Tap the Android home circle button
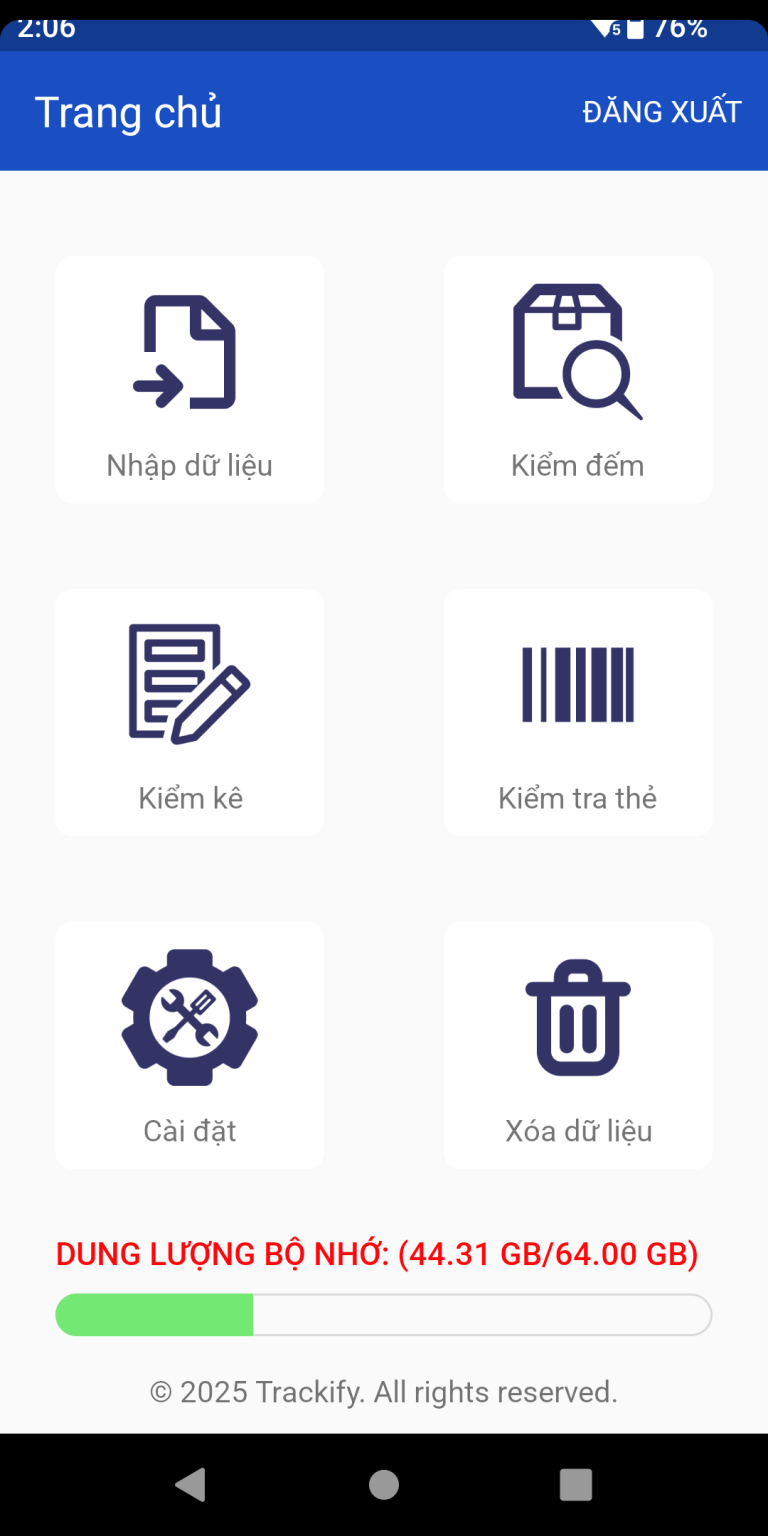Image resolution: width=768 pixels, height=1536 pixels. (383, 1484)
